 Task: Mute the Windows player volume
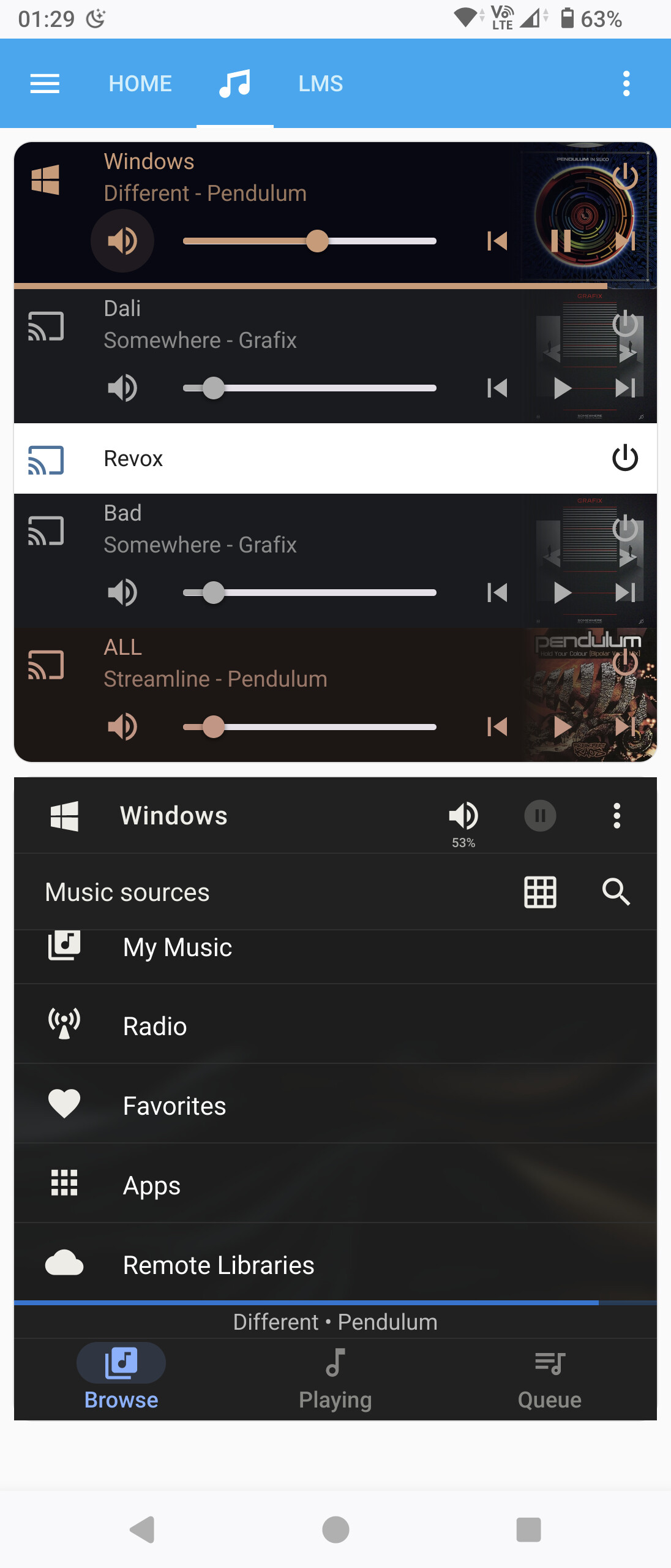[x=122, y=241]
